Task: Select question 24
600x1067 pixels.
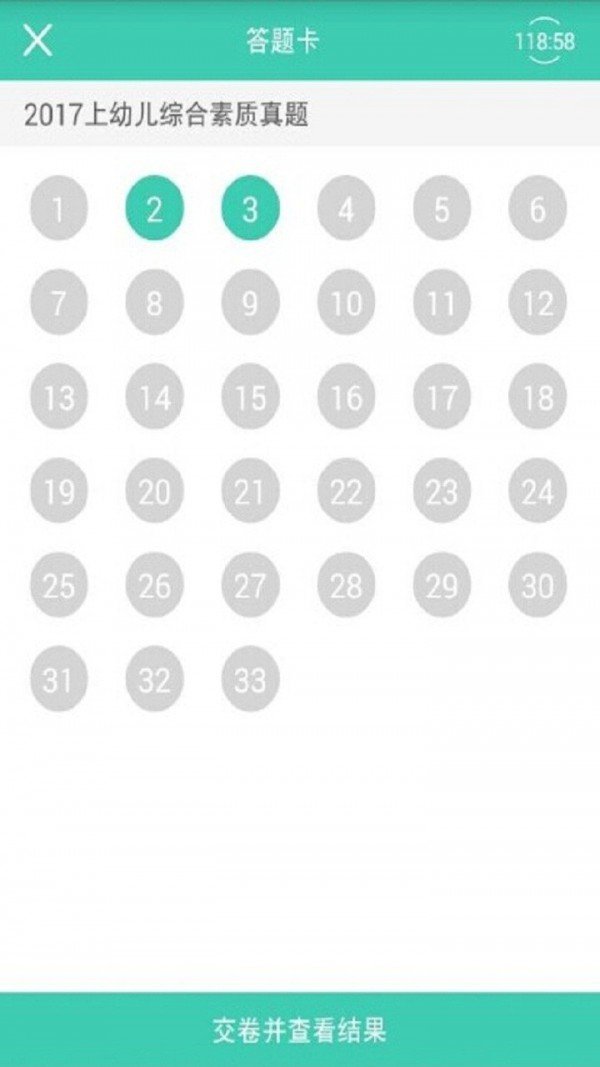Action: pyautogui.click(x=538, y=491)
